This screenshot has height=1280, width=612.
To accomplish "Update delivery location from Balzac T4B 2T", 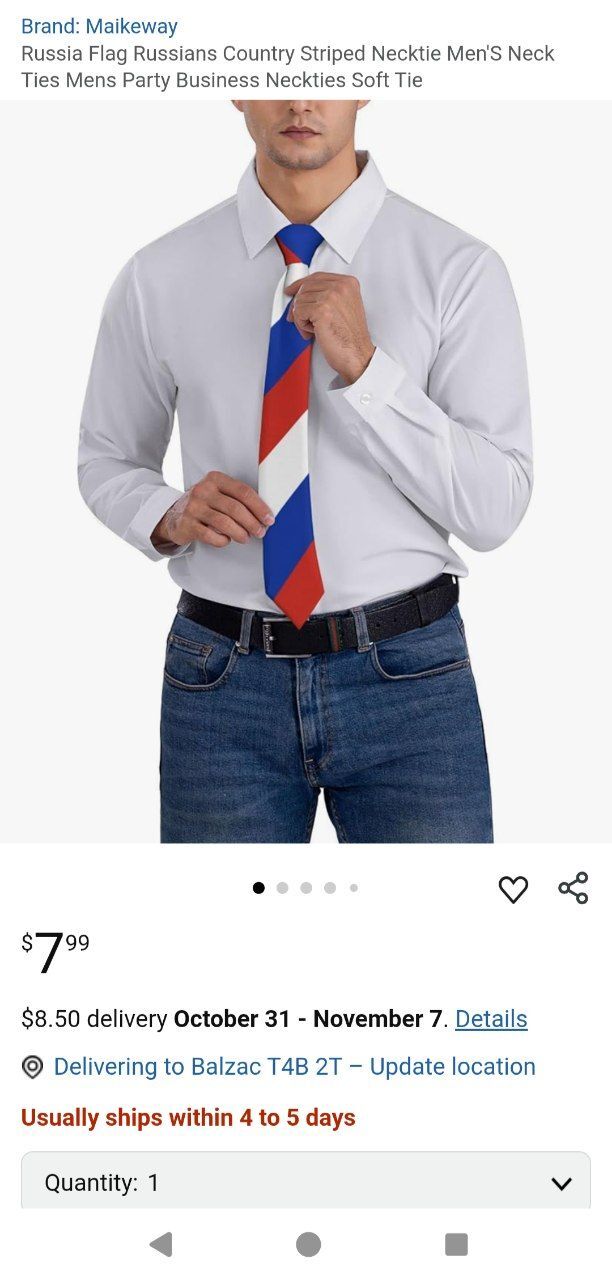I will (x=294, y=1067).
